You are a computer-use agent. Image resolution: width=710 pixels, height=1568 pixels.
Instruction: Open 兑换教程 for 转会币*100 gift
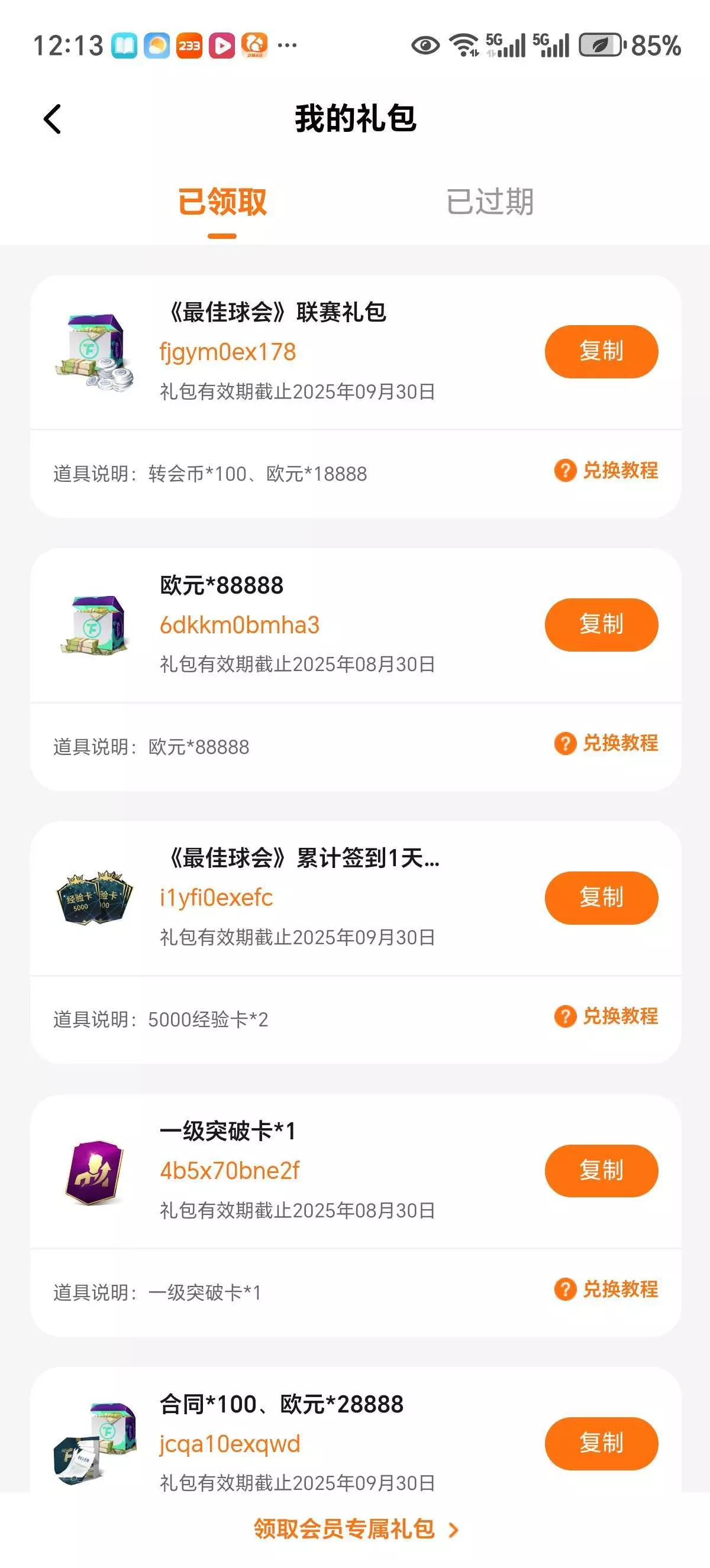click(606, 471)
